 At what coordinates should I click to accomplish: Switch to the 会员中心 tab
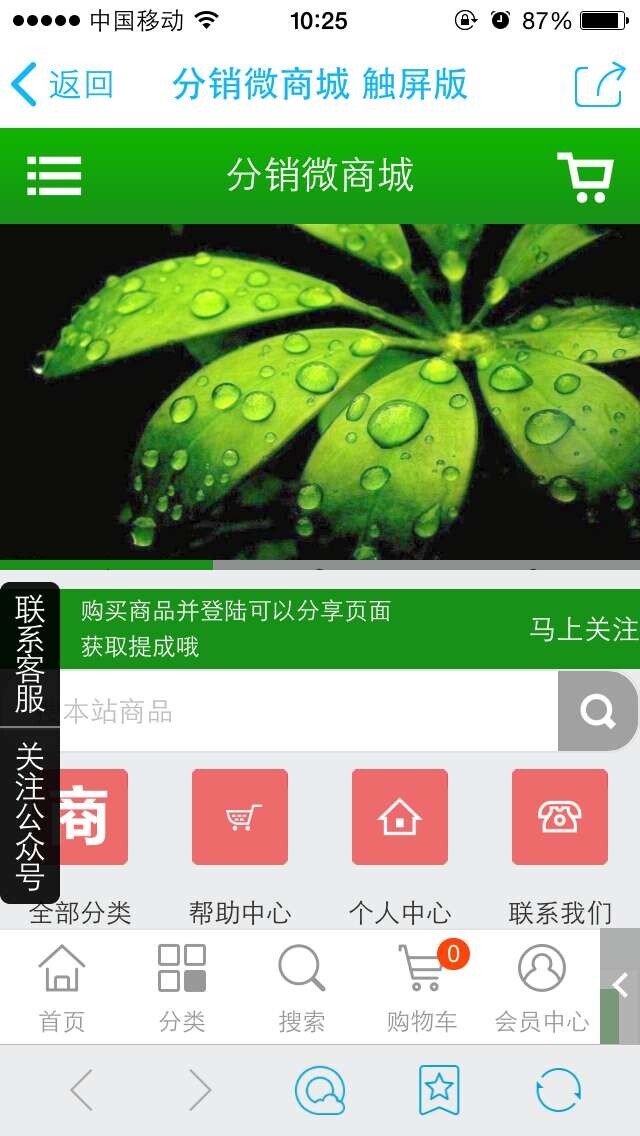(542, 988)
